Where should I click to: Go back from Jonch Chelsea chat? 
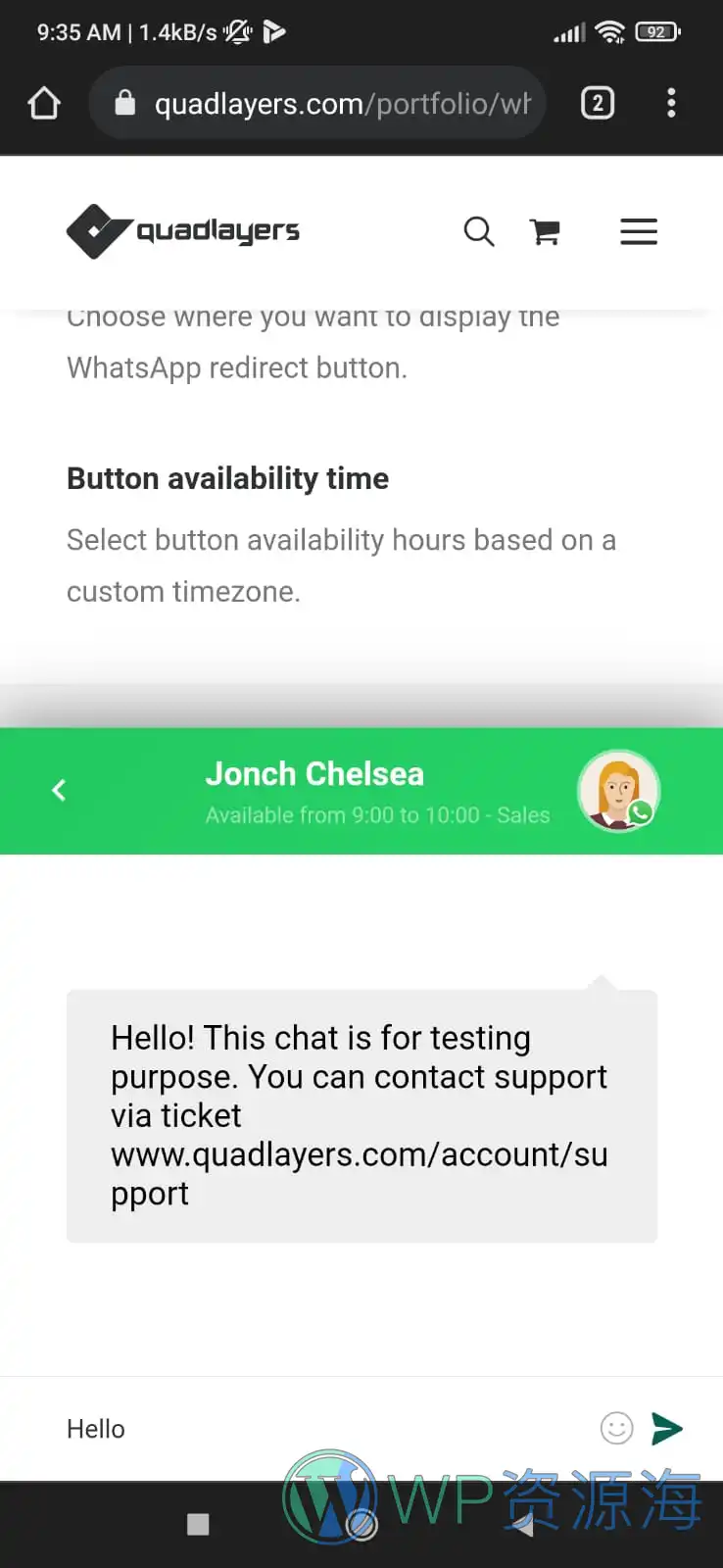coord(59,790)
